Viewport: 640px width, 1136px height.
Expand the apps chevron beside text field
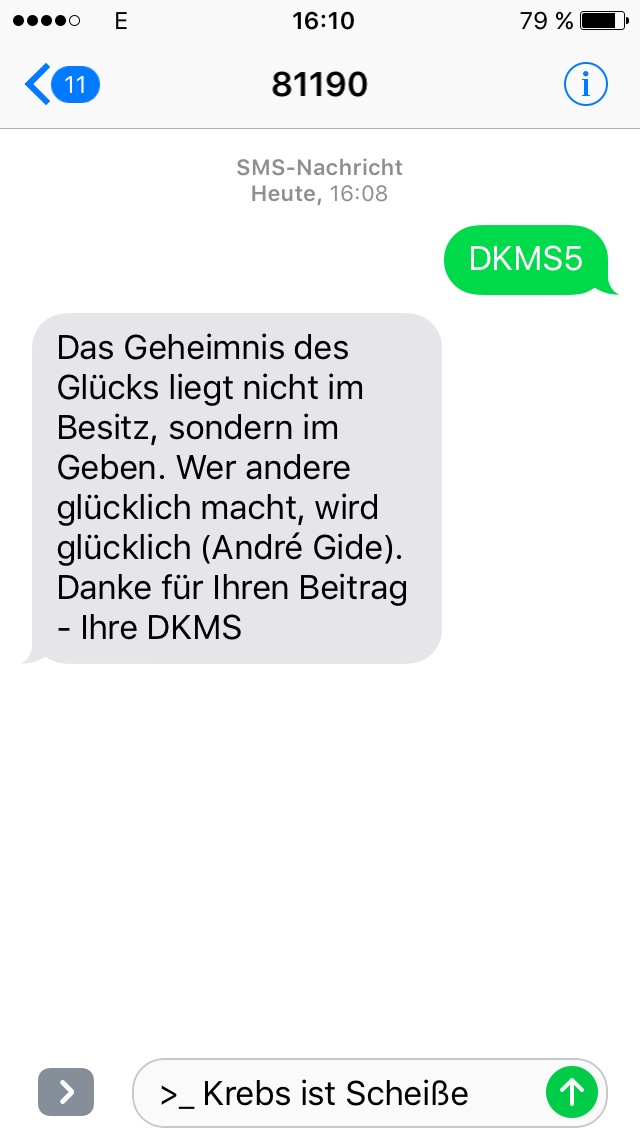pos(66,1092)
